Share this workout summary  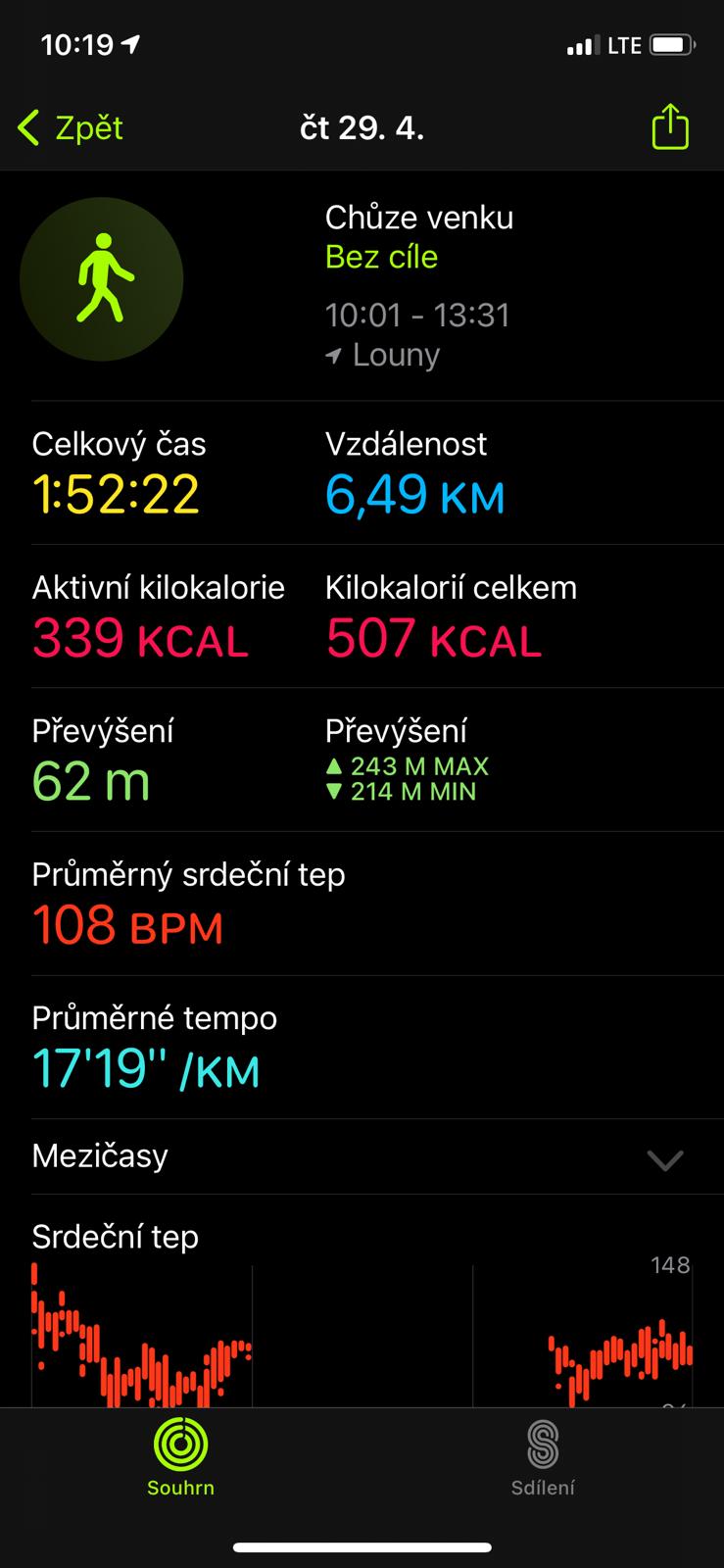(670, 127)
